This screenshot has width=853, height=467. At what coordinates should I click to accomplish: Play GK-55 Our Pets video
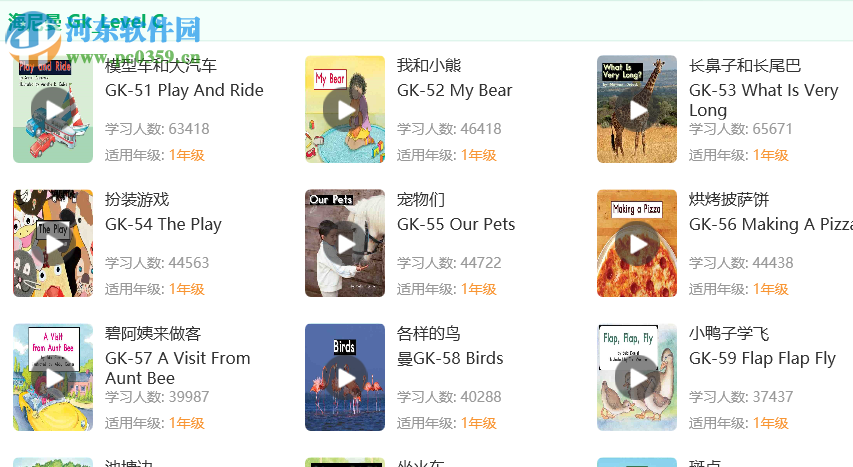[345, 243]
